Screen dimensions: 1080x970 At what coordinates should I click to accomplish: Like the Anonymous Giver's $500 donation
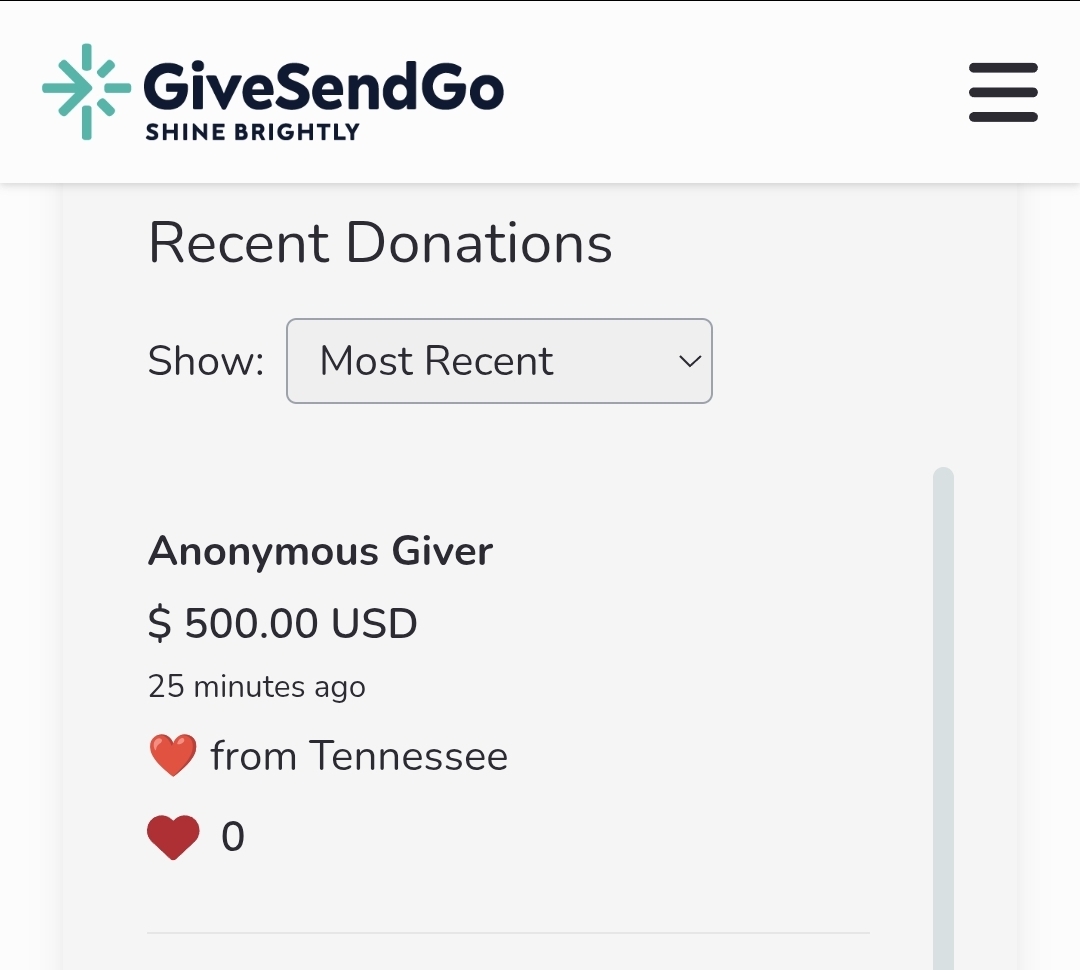173,836
